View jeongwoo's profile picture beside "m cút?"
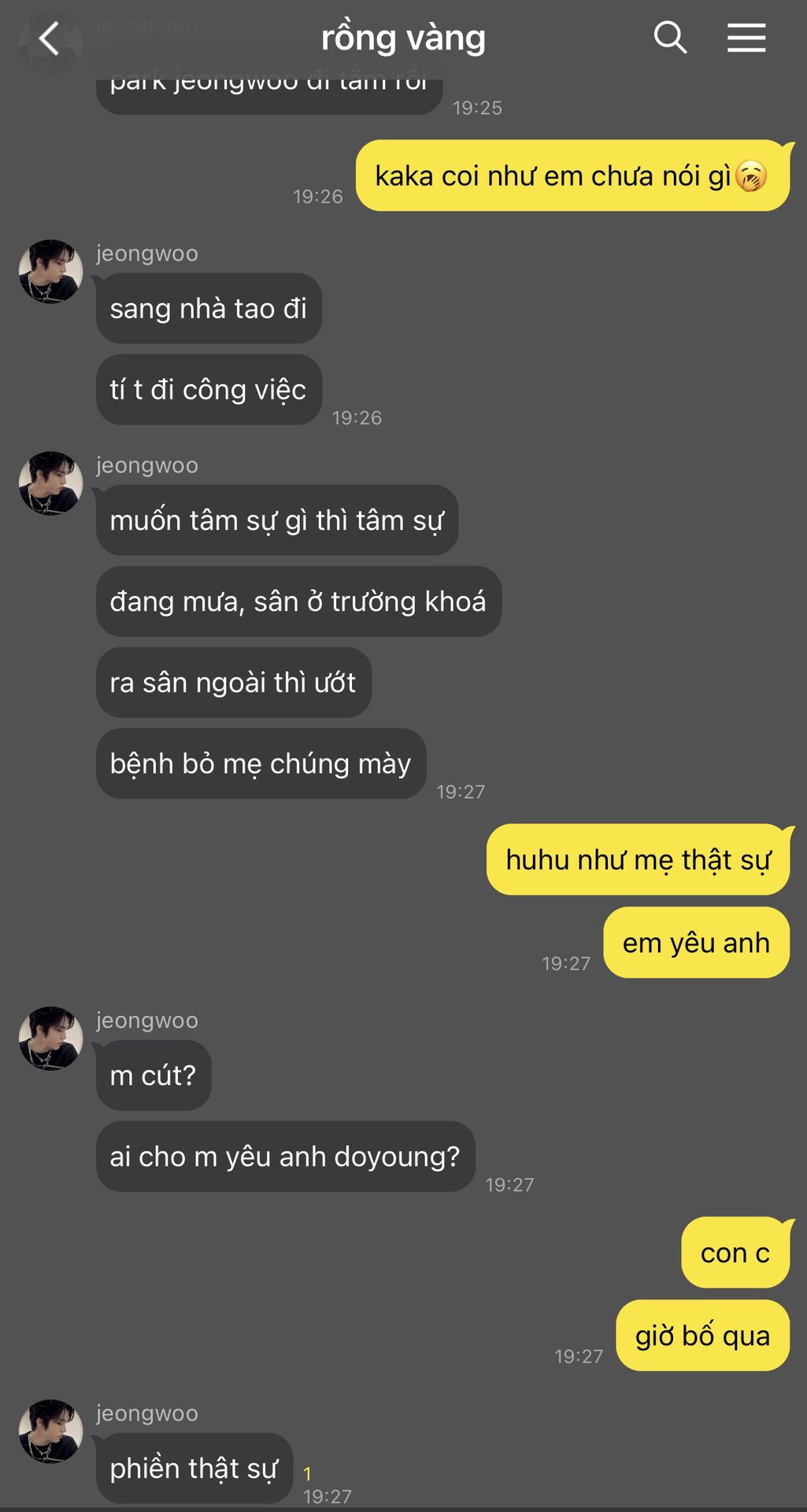Screen dimensions: 807x1512 (51, 1038)
